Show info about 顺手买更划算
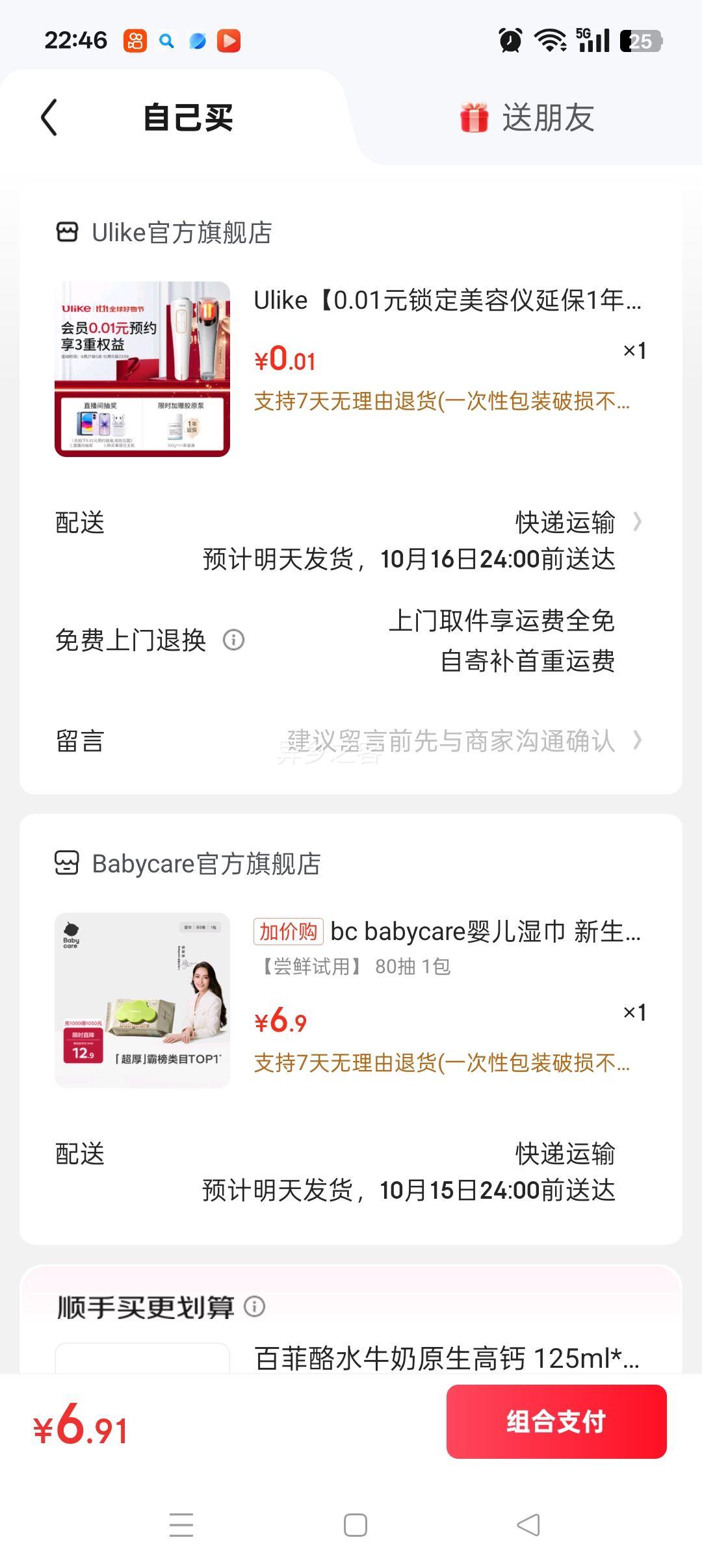The height and width of the screenshot is (1568, 702). coord(255,1306)
